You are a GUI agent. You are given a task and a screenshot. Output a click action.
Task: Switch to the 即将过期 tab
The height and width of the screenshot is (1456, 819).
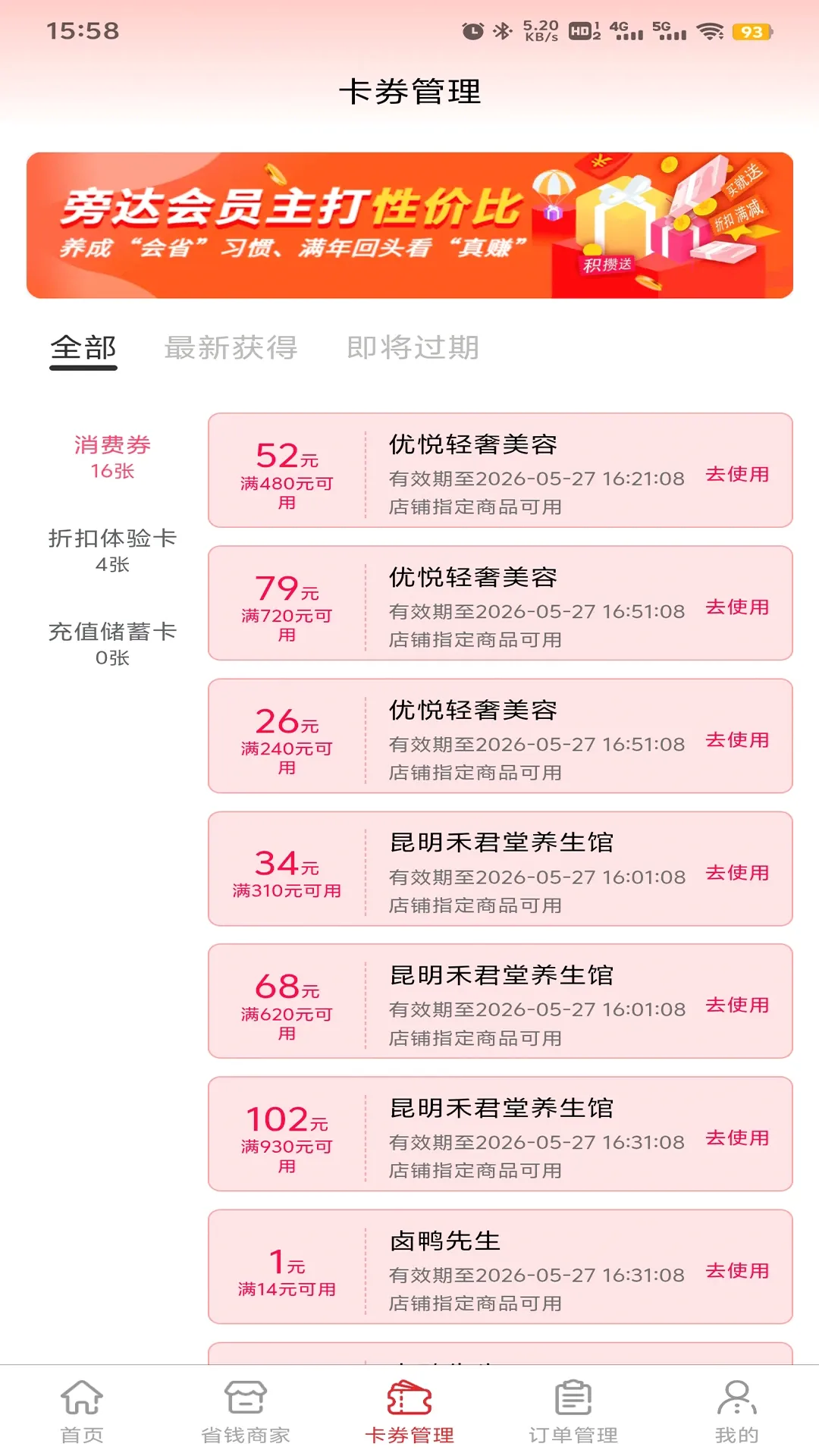pyautogui.click(x=413, y=348)
